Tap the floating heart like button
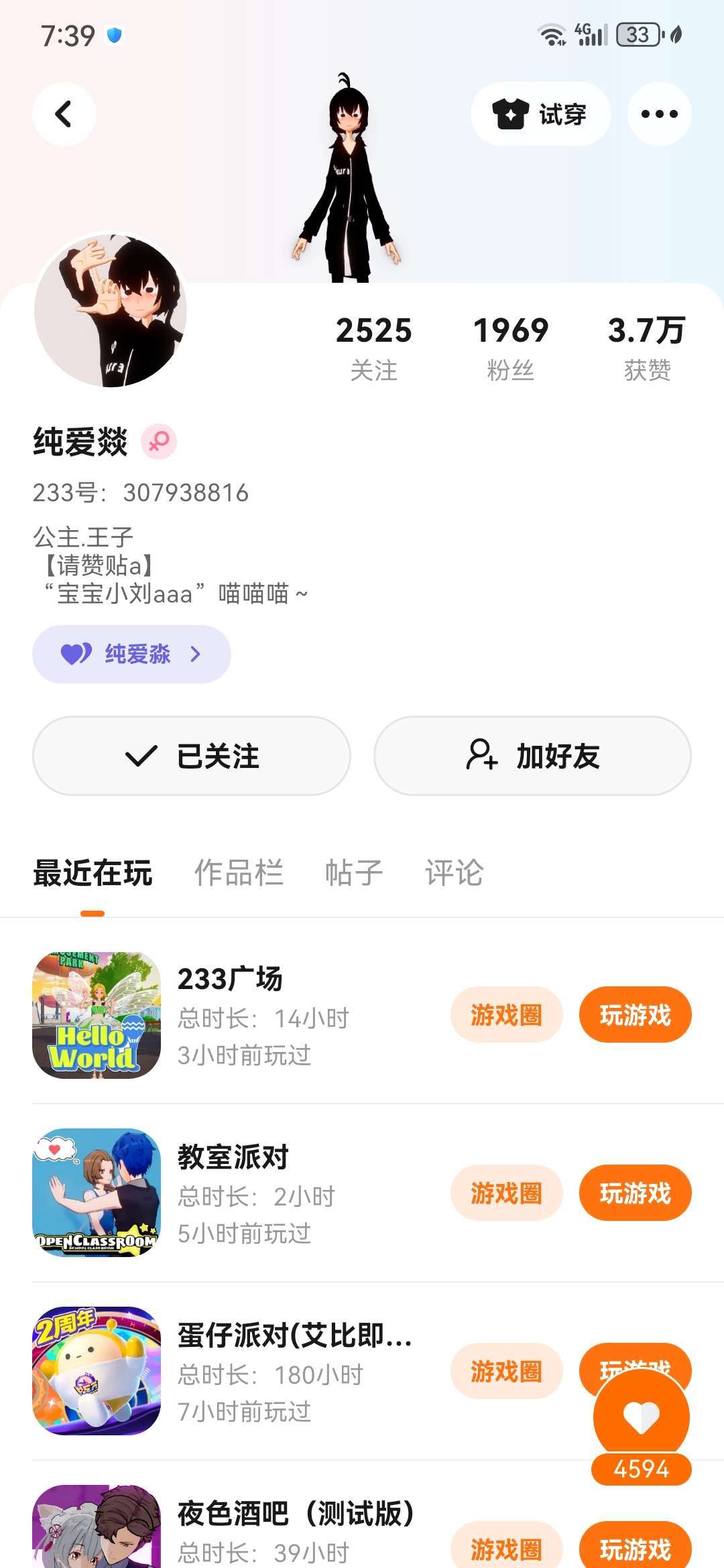This screenshot has height=1568, width=724. (641, 1417)
